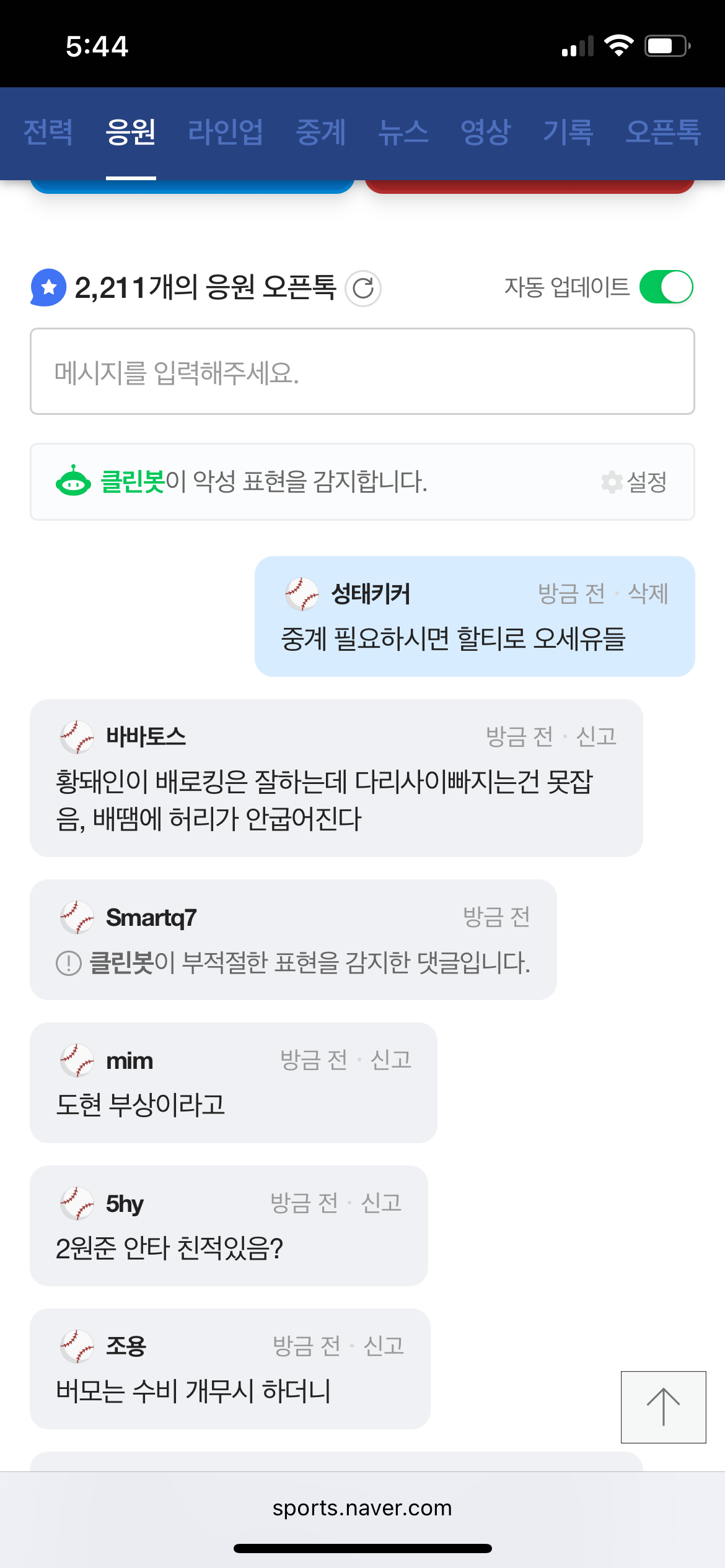Report 바바토스's message with 신고
This screenshot has height=1568, width=725.
[x=596, y=736]
